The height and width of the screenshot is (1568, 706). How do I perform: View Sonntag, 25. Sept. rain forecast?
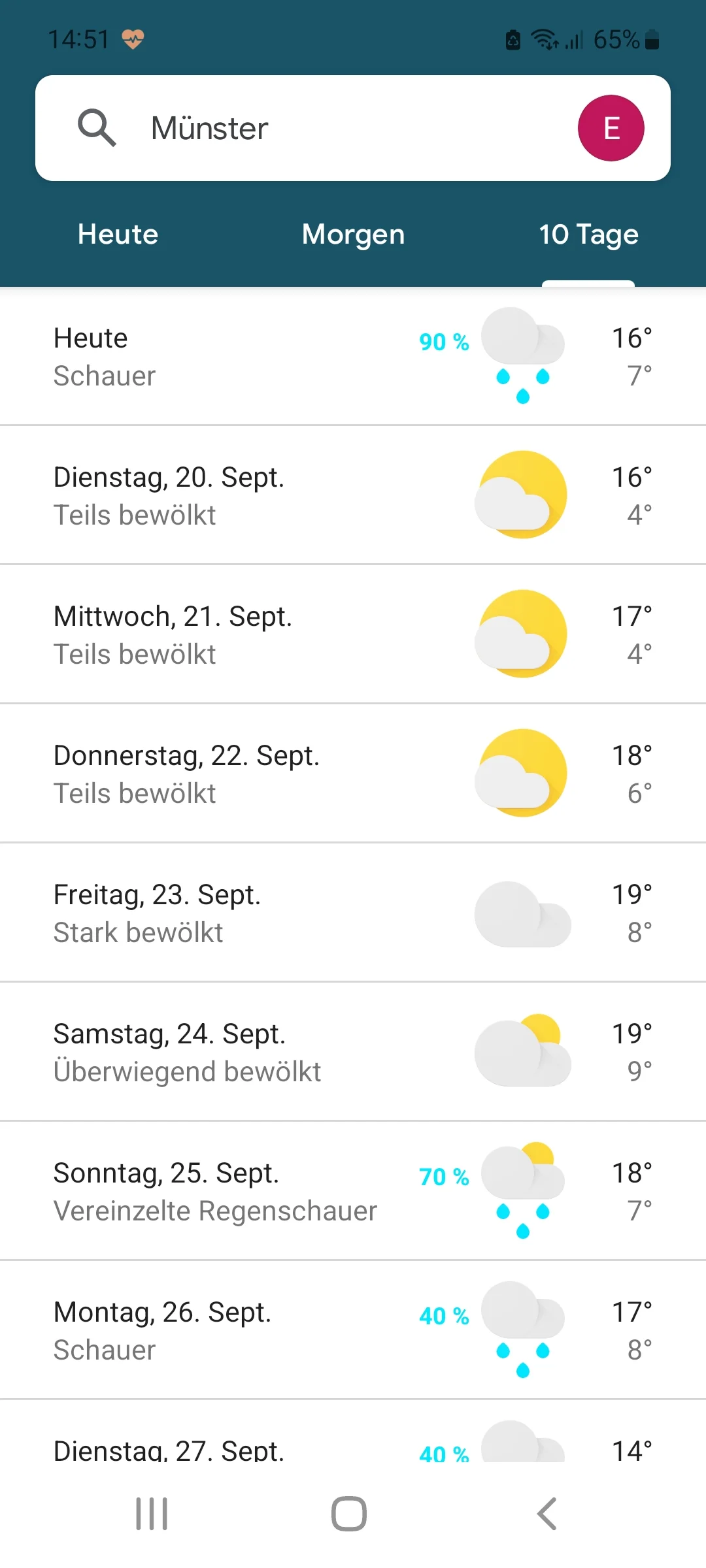353,1191
